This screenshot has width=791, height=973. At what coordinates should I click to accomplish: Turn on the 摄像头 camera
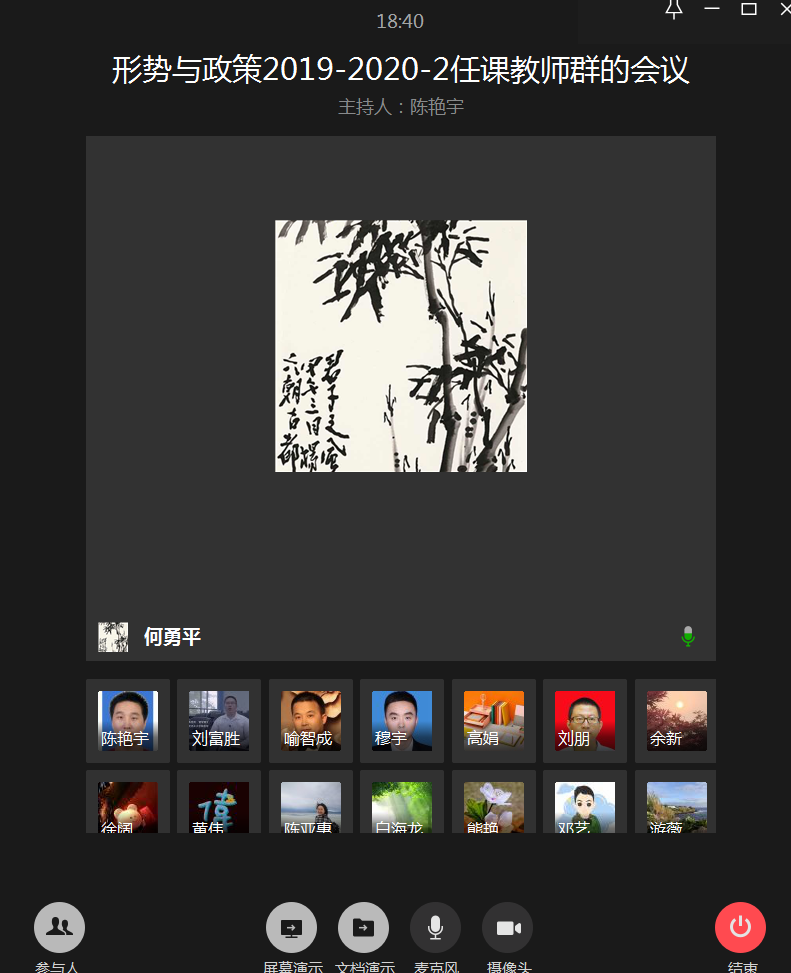507,927
